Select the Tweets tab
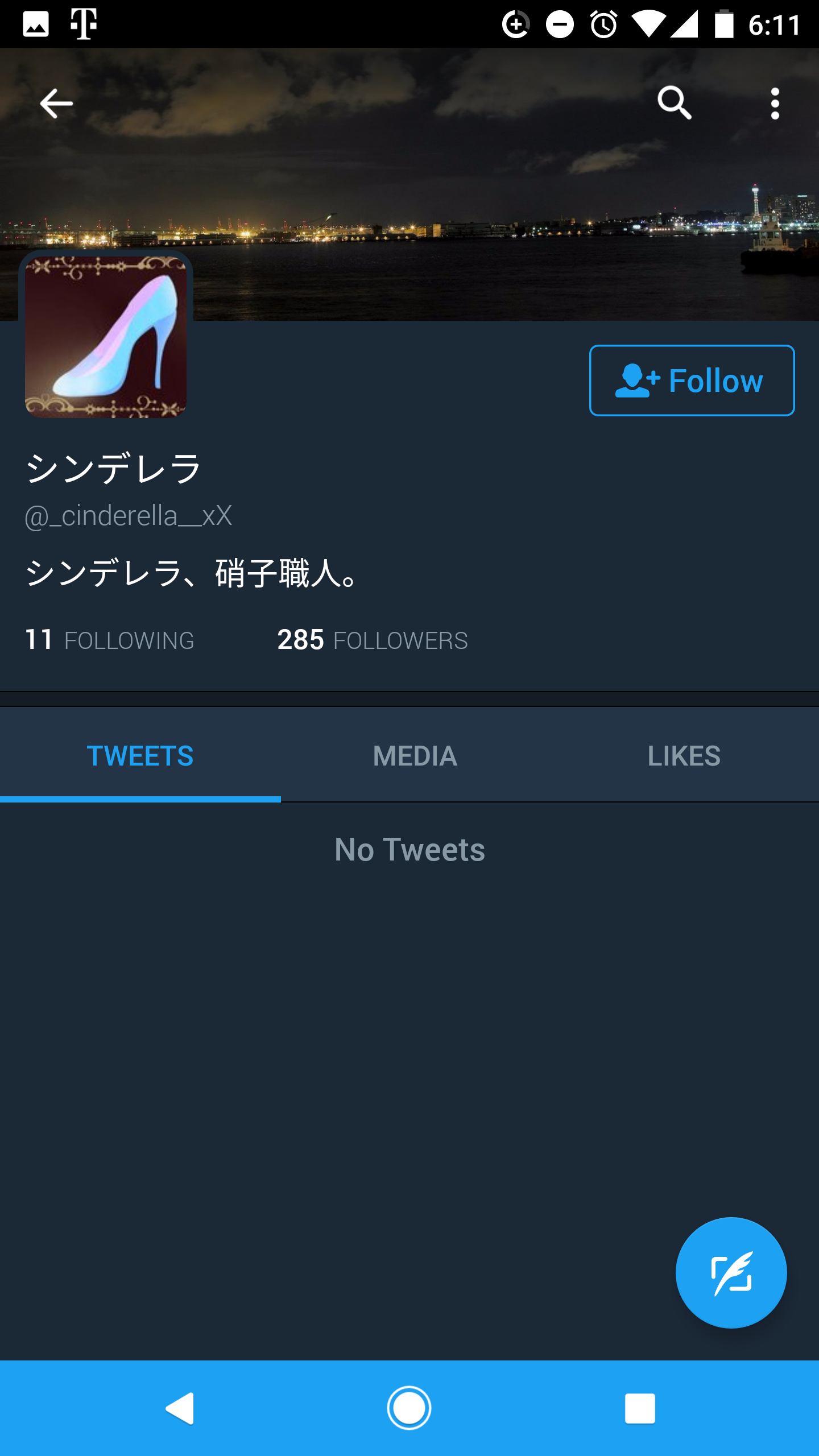This screenshot has width=819, height=1456. click(x=140, y=756)
